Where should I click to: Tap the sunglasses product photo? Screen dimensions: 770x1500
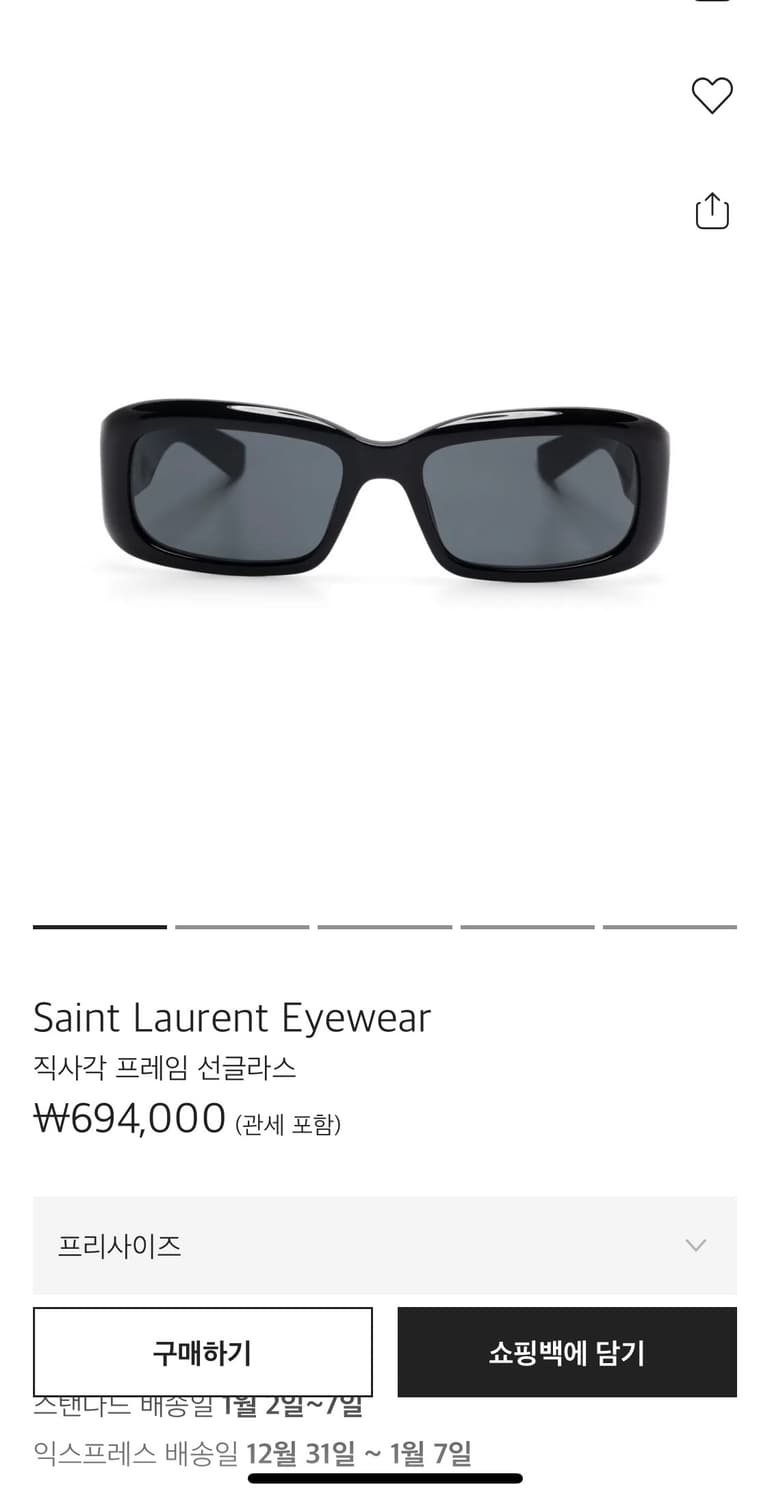coord(385,490)
